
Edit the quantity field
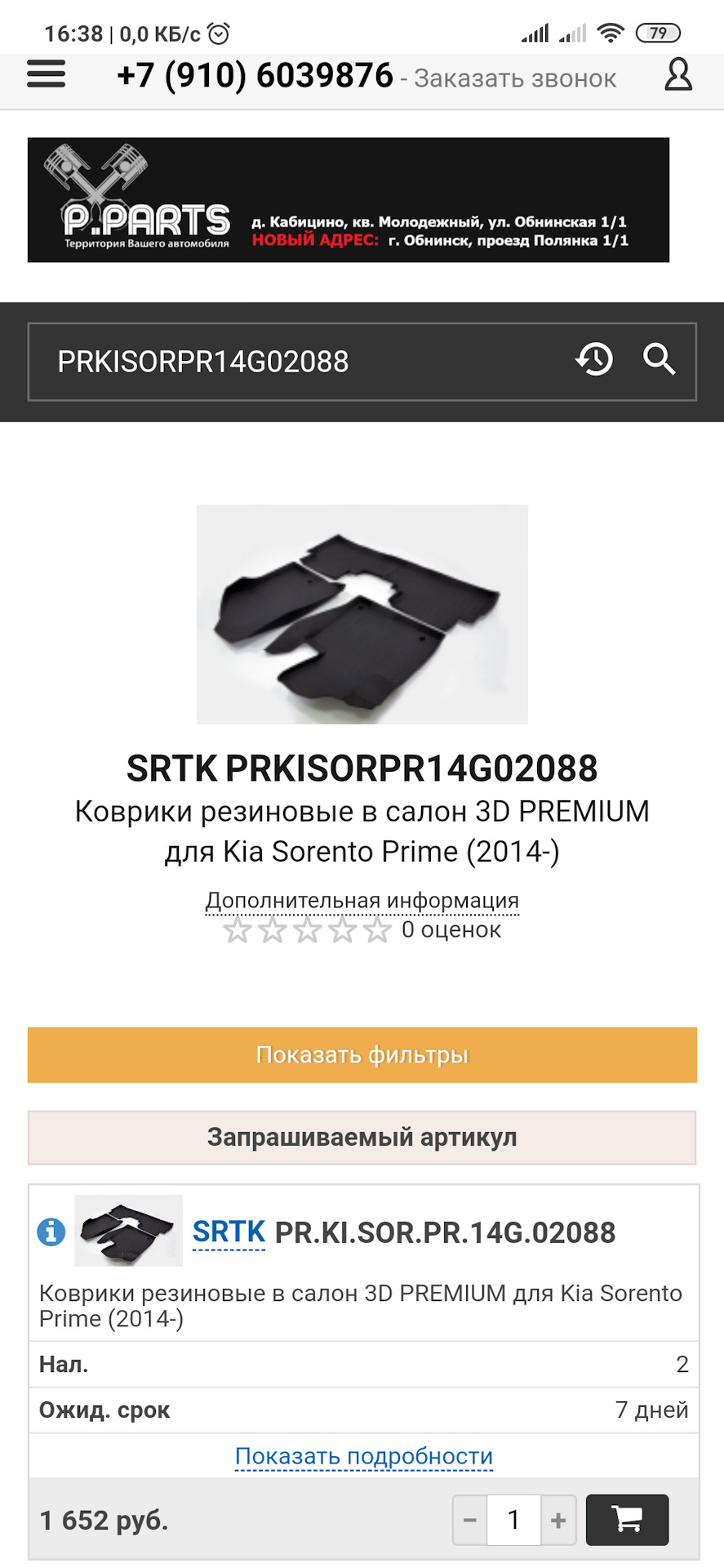[x=514, y=1521]
